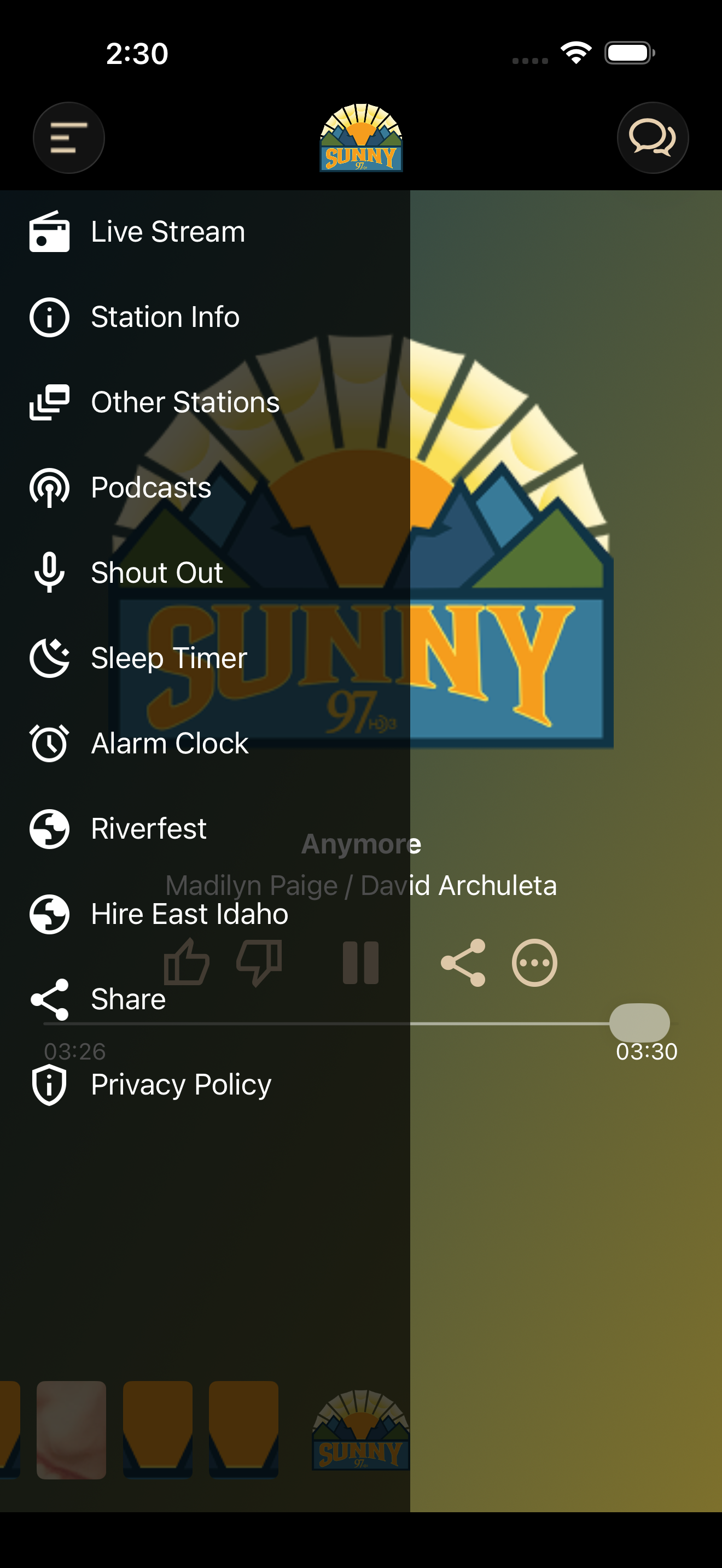View Station Info
722x1568 pixels.
(x=205, y=317)
